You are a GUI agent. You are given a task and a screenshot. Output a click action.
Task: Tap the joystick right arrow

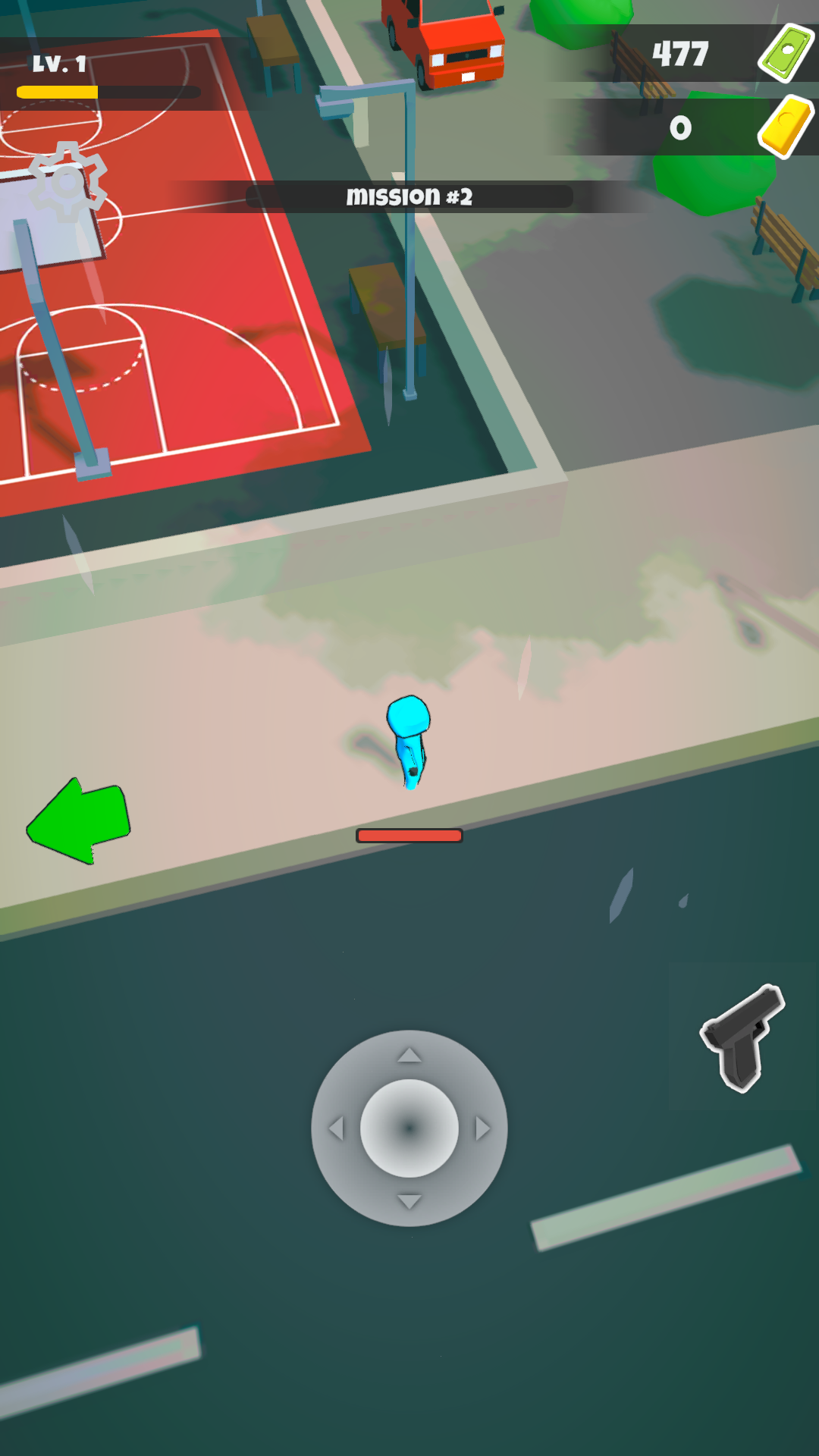point(482,1128)
